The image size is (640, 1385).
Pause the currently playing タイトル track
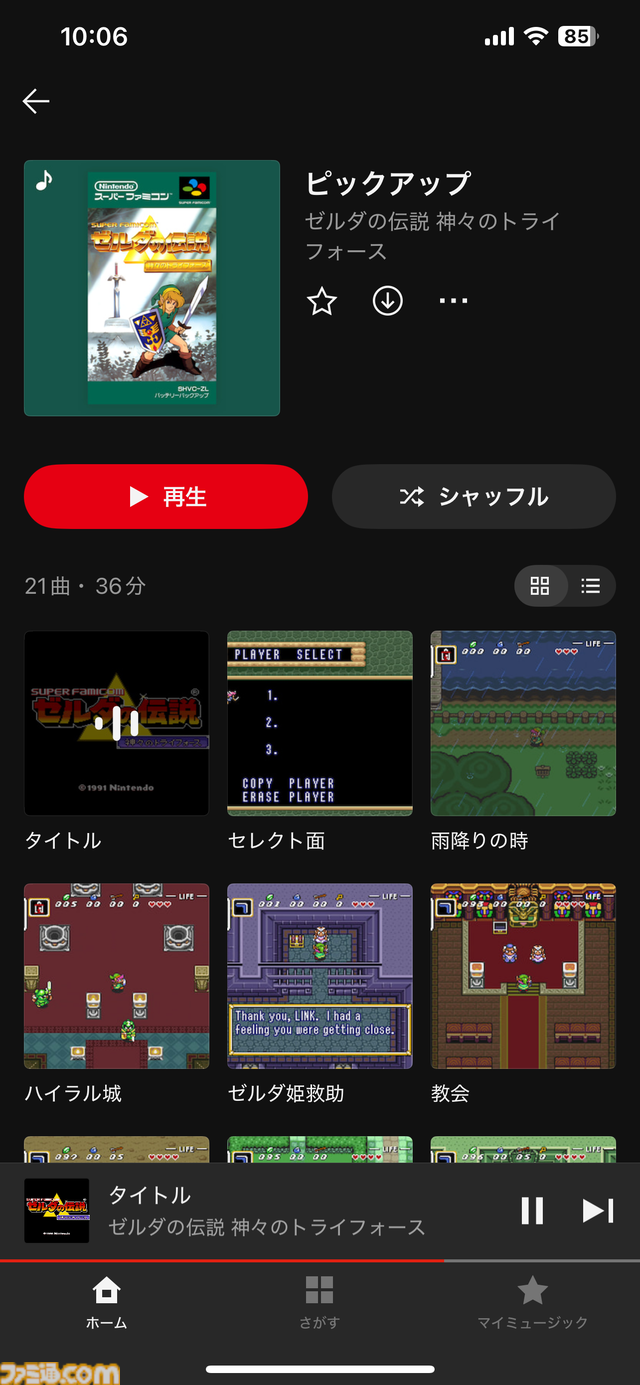[533, 1211]
